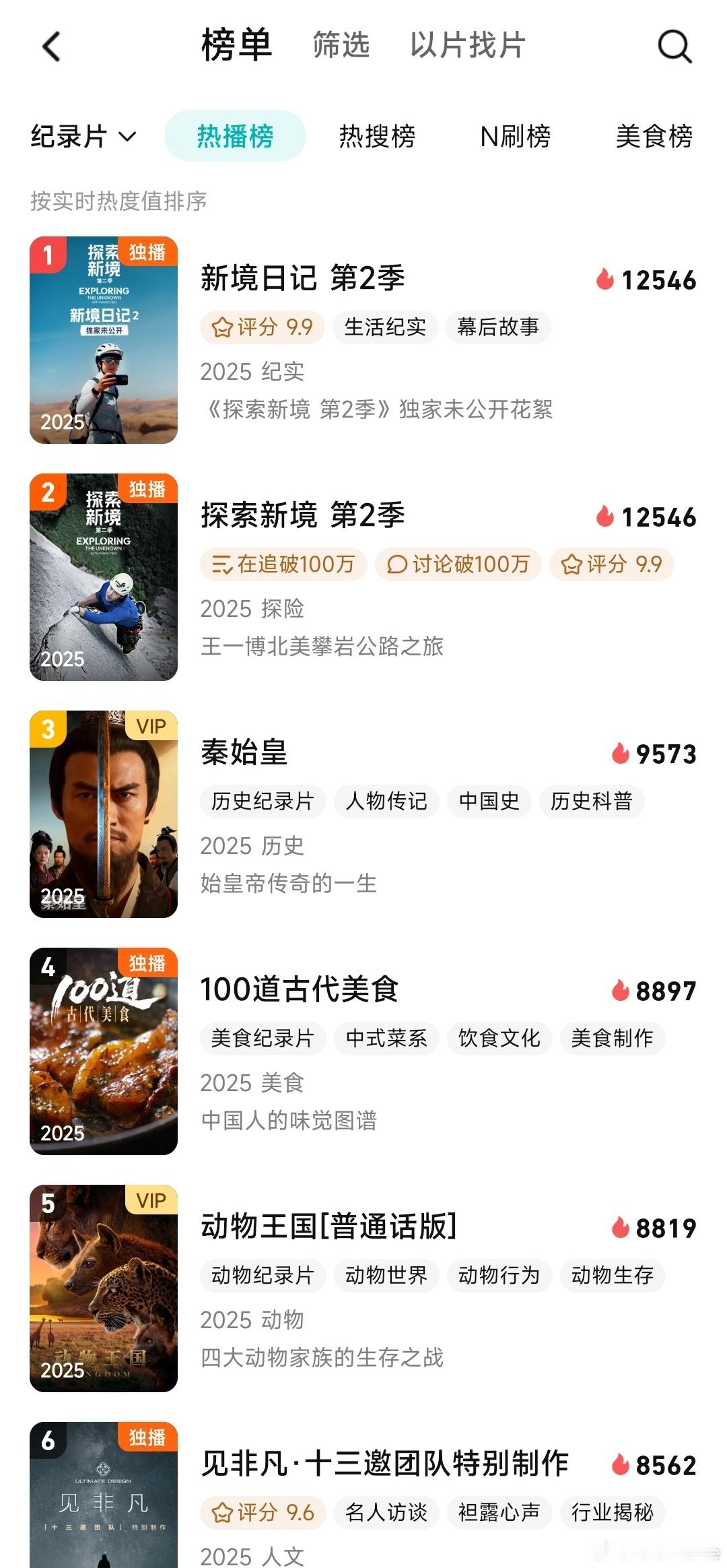Switch to the 以片找片 tab

tap(467, 46)
